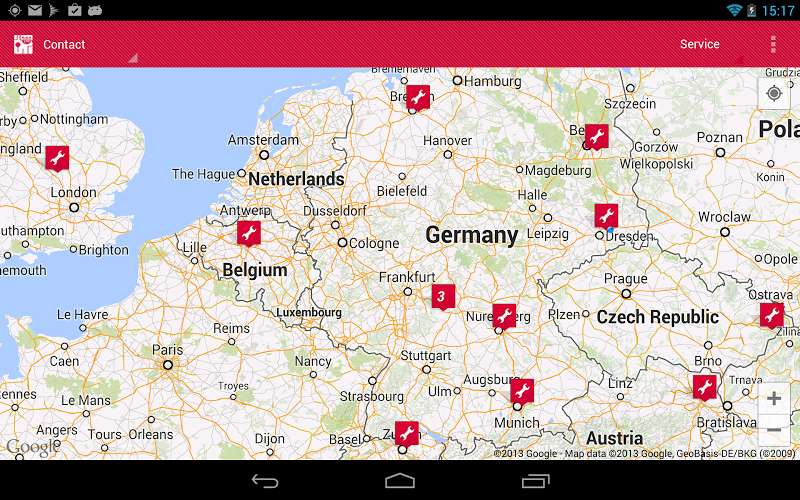Select the service marker at Munich
800x500 pixels.
pos(522,390)
